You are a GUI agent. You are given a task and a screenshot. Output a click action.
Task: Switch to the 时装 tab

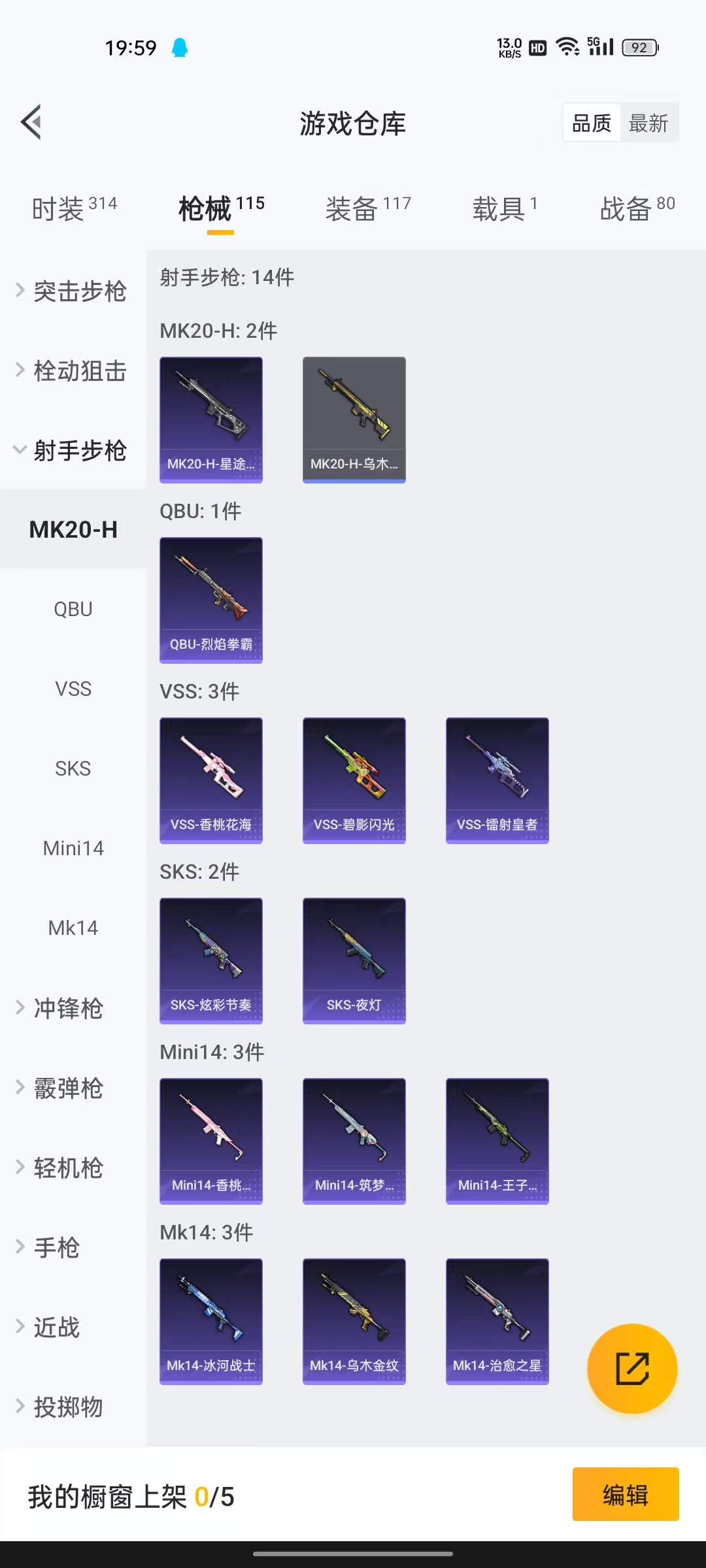click(x=74, y=208)
